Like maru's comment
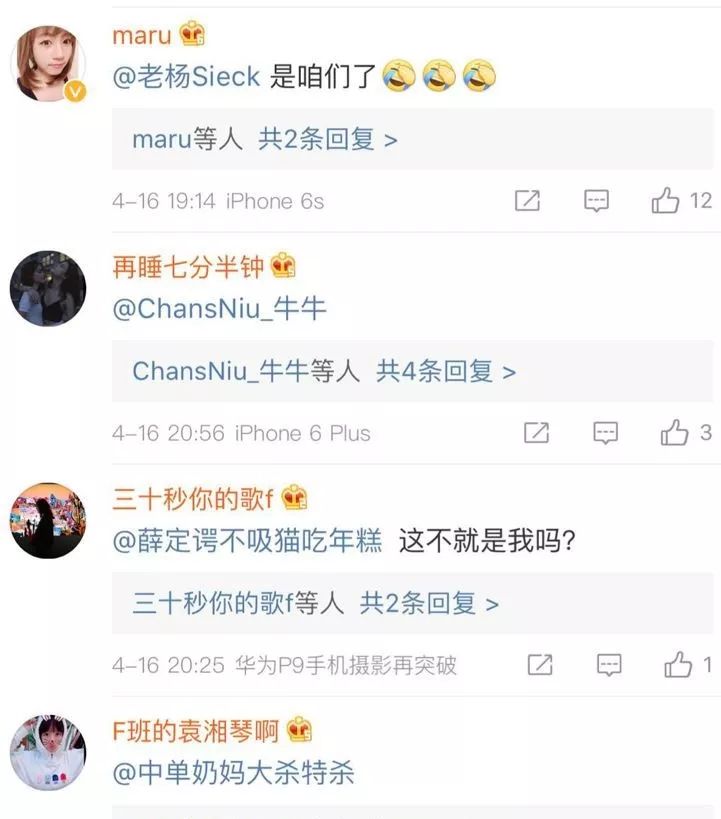 pos(666,201)
